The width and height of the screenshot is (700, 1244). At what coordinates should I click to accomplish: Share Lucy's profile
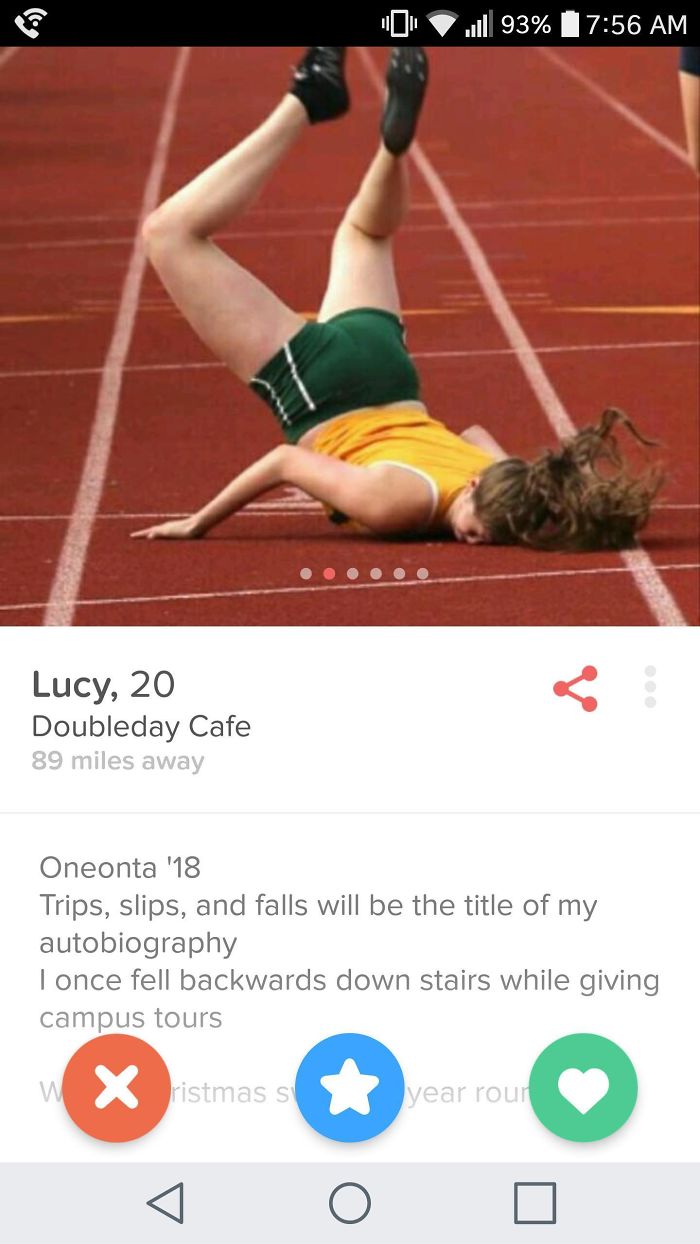(x=575, y=688)
